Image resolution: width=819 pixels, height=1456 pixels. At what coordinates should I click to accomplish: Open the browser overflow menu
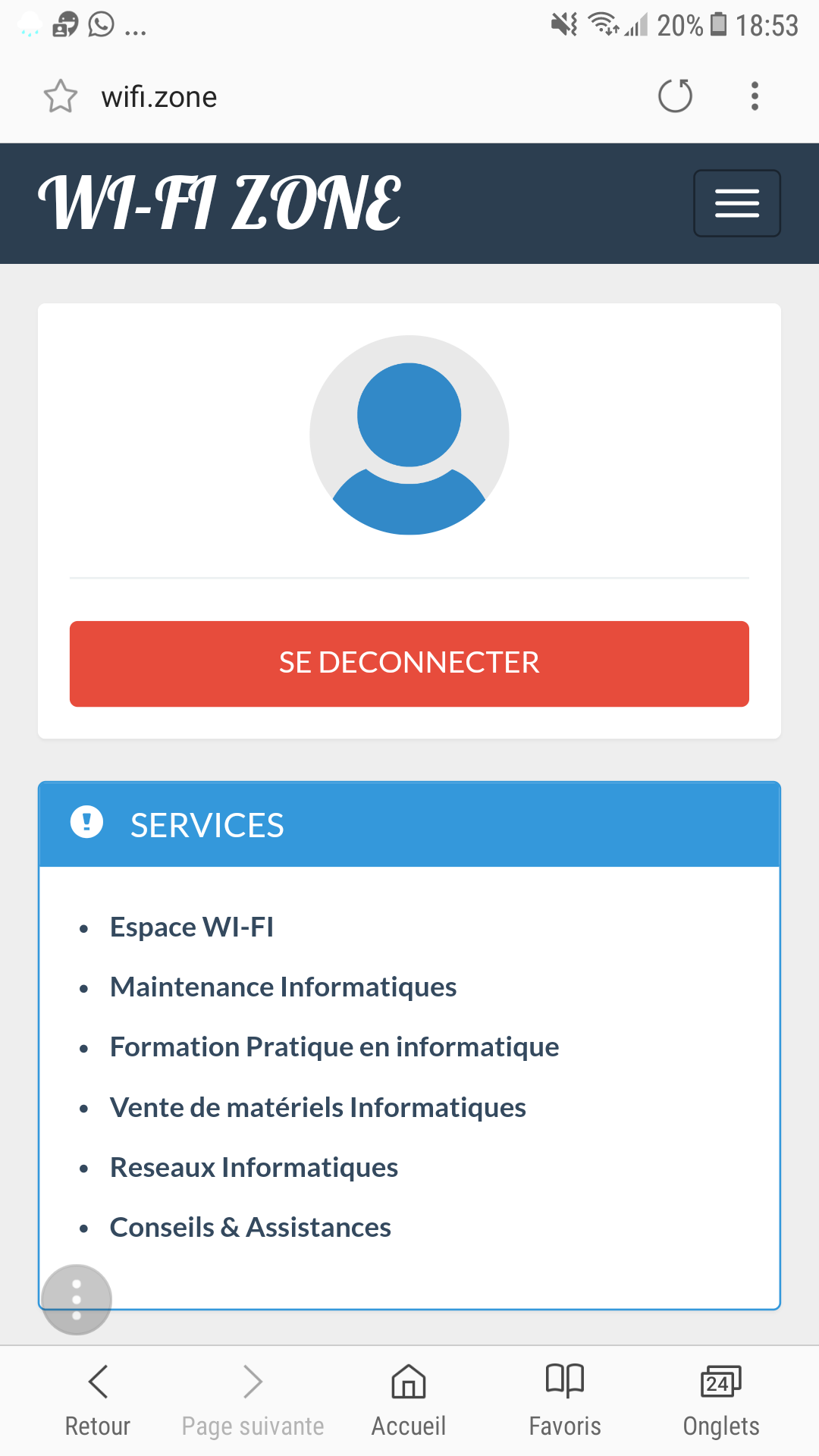point(755,96)
